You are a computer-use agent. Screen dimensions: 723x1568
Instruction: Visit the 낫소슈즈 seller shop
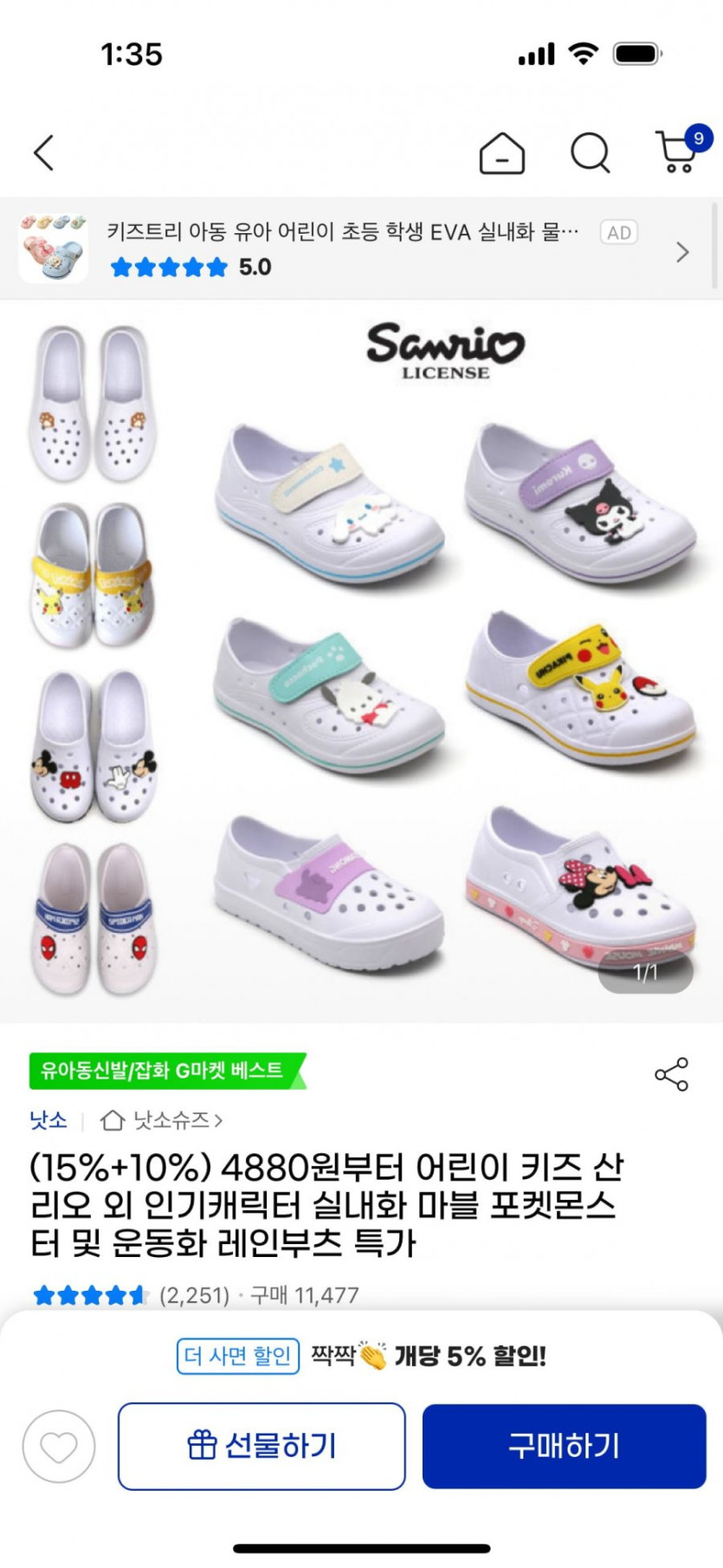162,1120
